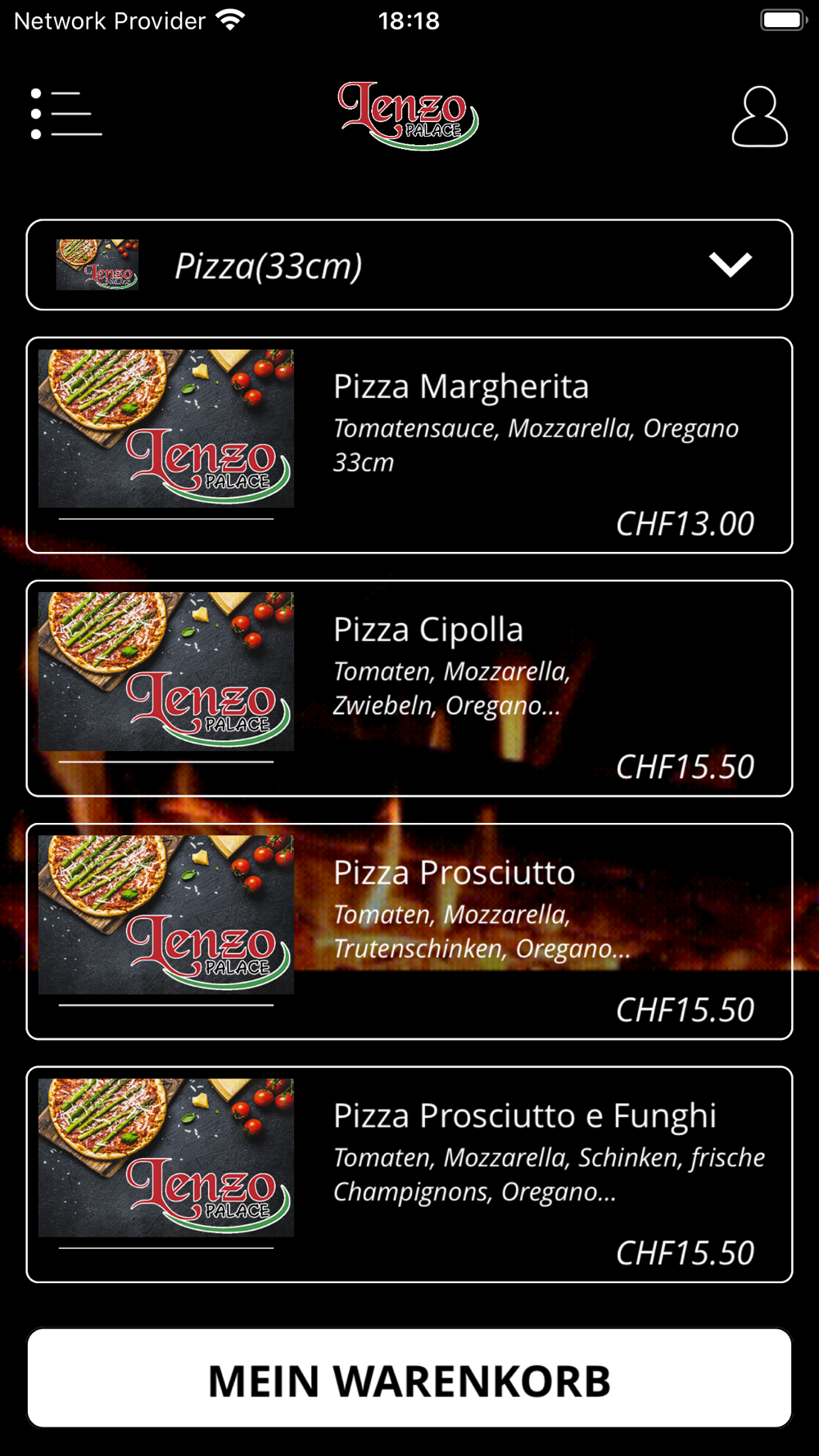Open the Pizza Cipolla item
819x1456 pixels.
[x=409, y=689]
